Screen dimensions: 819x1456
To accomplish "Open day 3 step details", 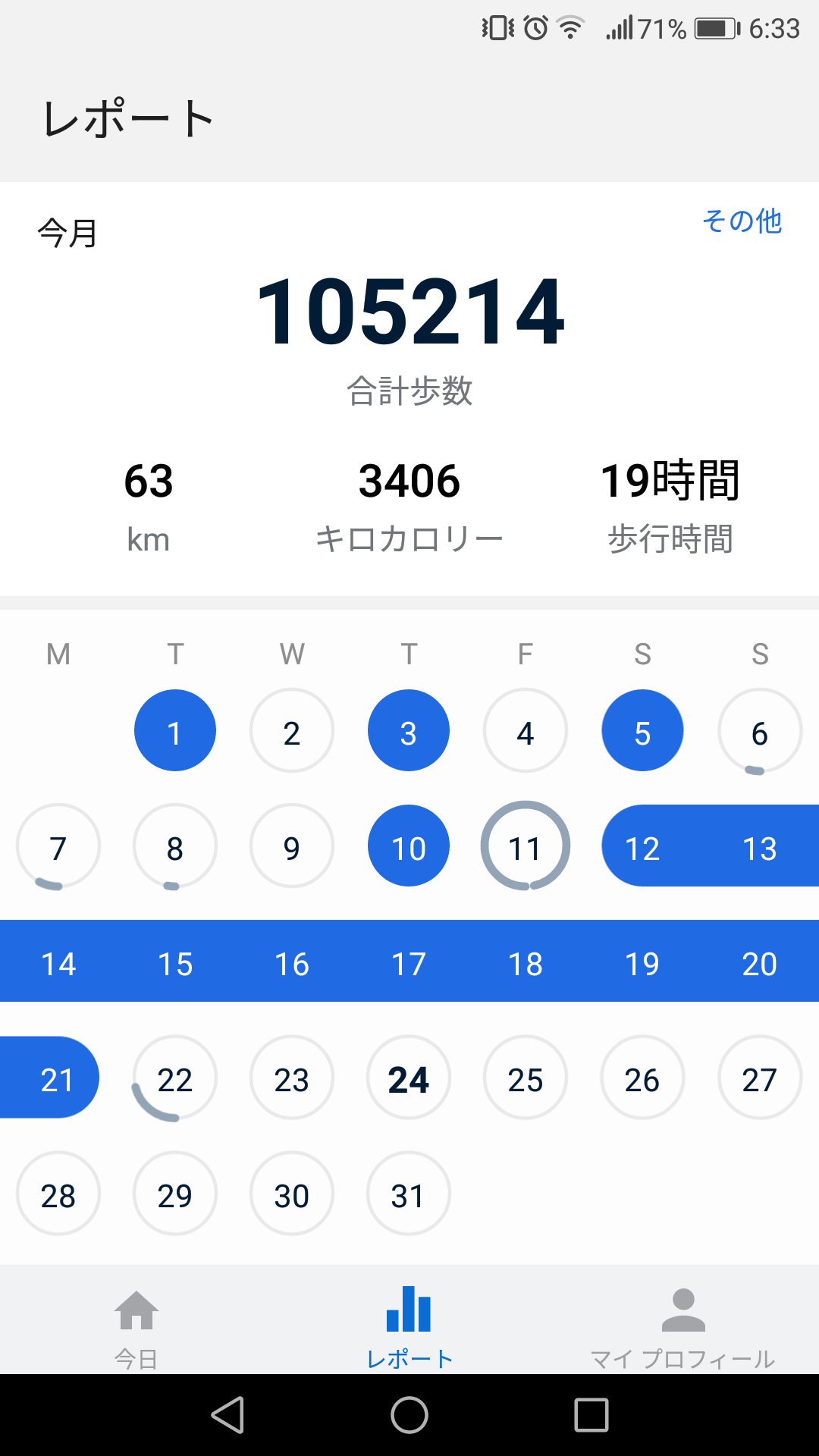I will tap(409, 731).
